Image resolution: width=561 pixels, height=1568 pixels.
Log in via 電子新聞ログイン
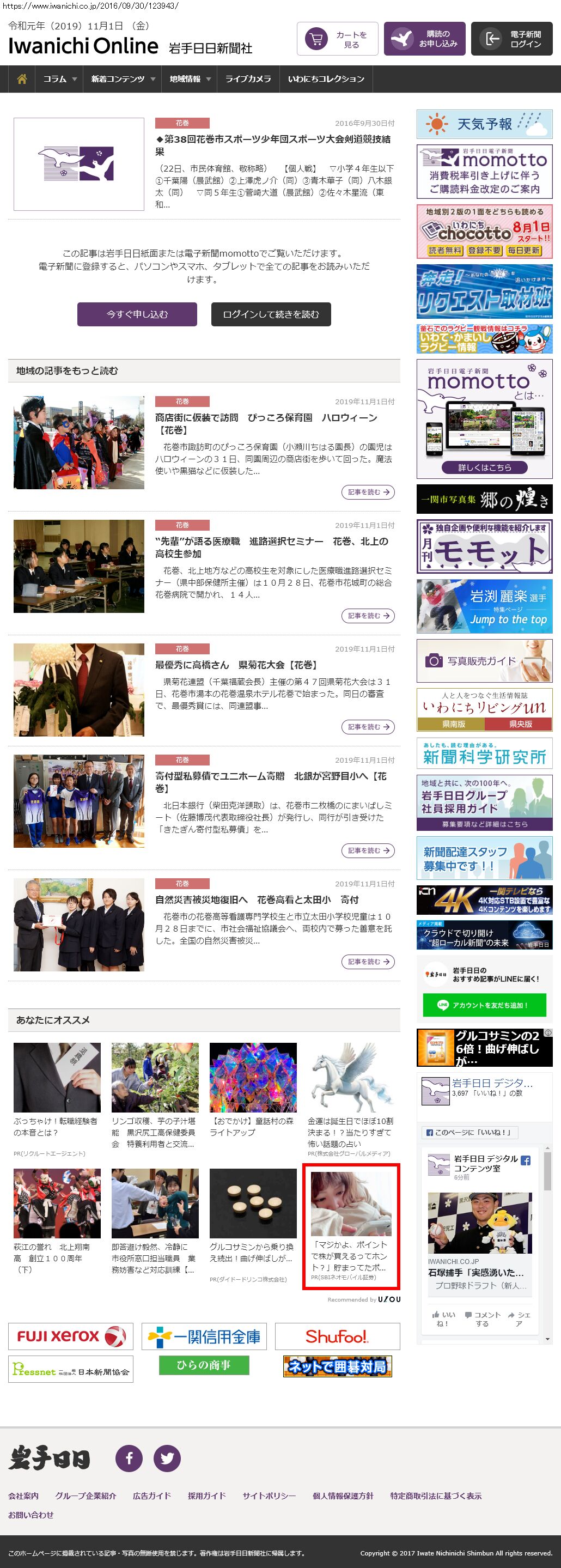(511, 40)
